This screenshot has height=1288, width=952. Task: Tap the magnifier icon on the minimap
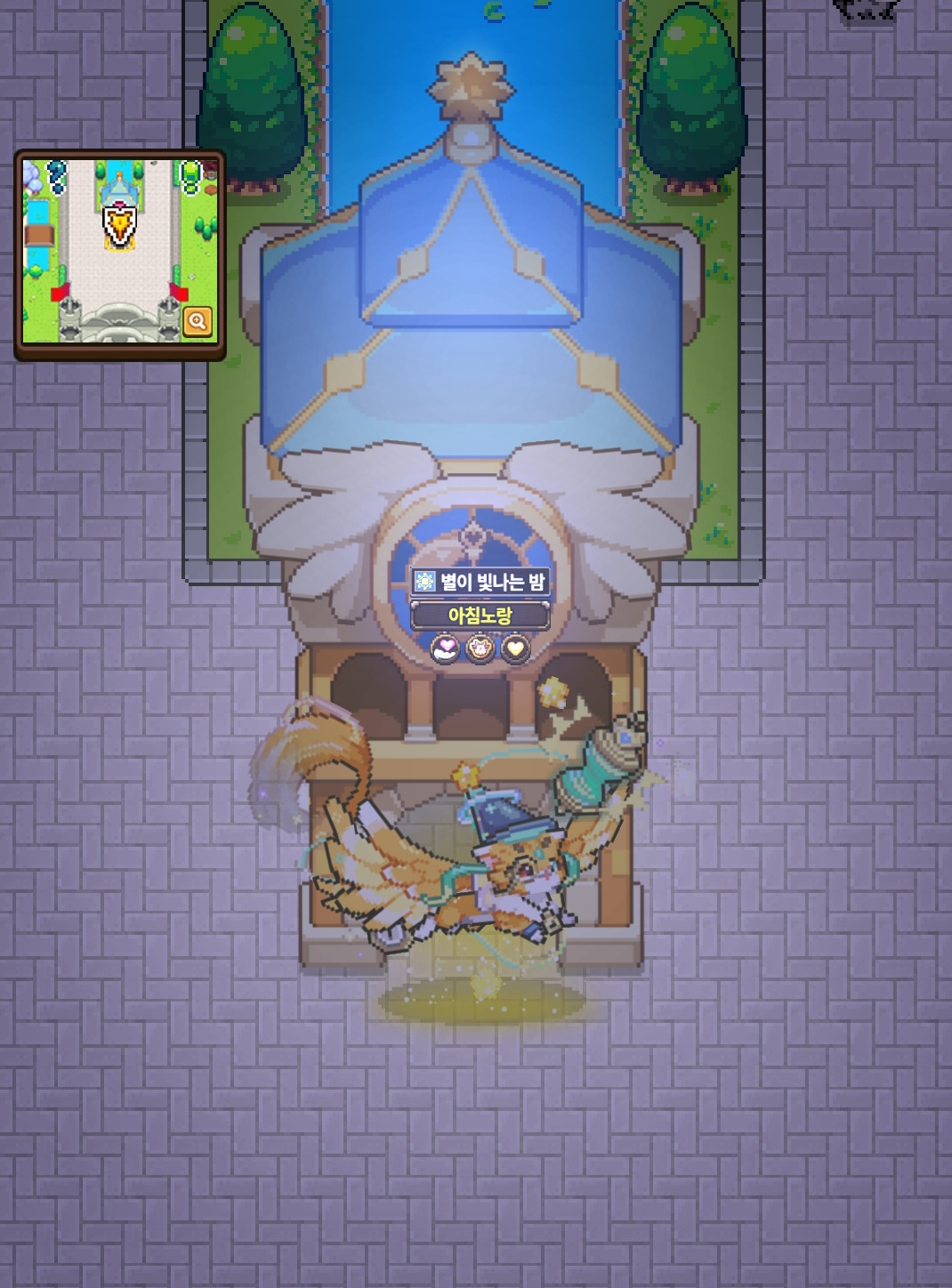(x=197, y=321)
